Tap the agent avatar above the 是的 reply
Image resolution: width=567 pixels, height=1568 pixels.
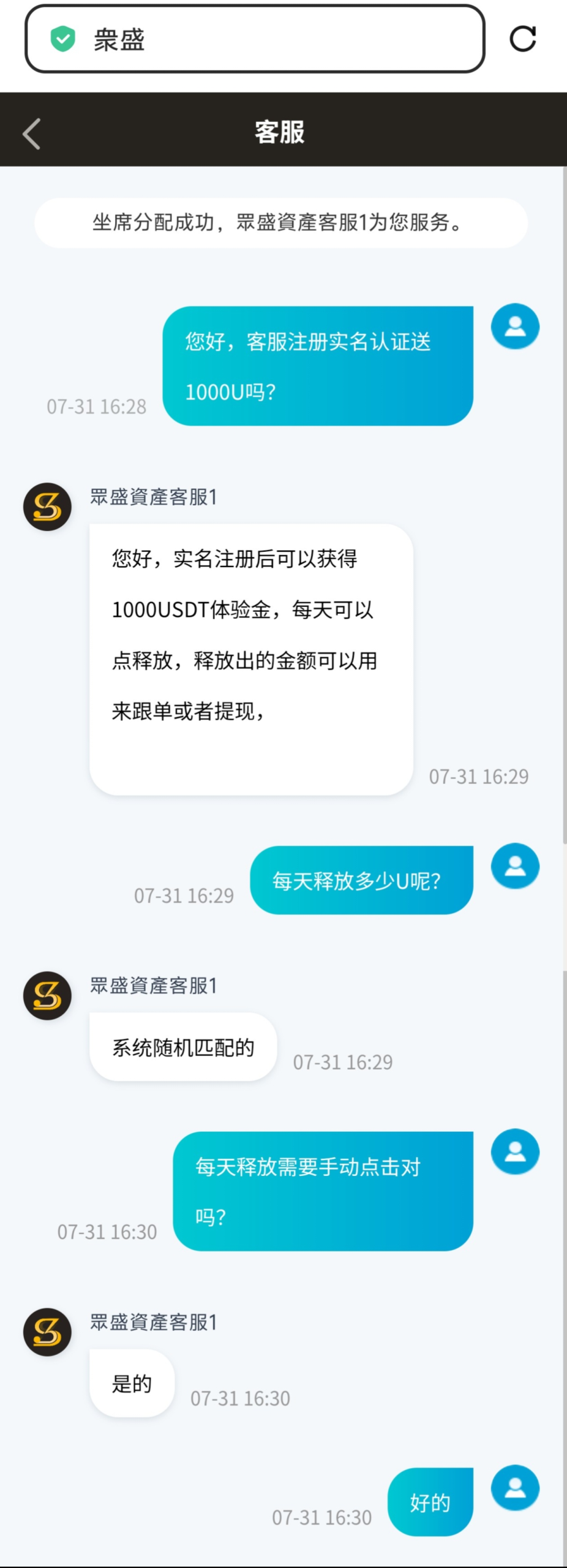click(47, 1333)
